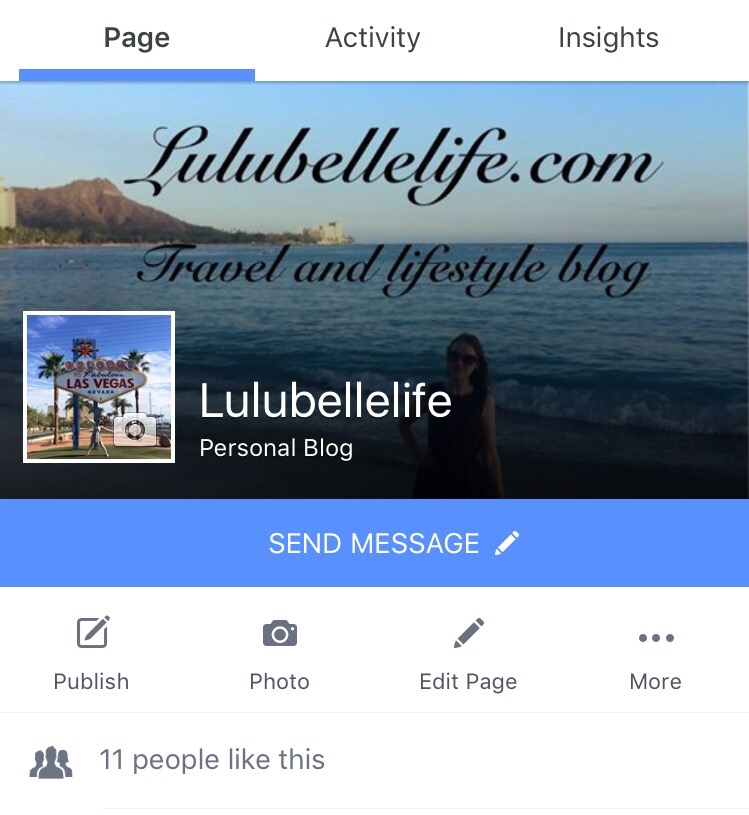Publish a new post

(92, 654)
